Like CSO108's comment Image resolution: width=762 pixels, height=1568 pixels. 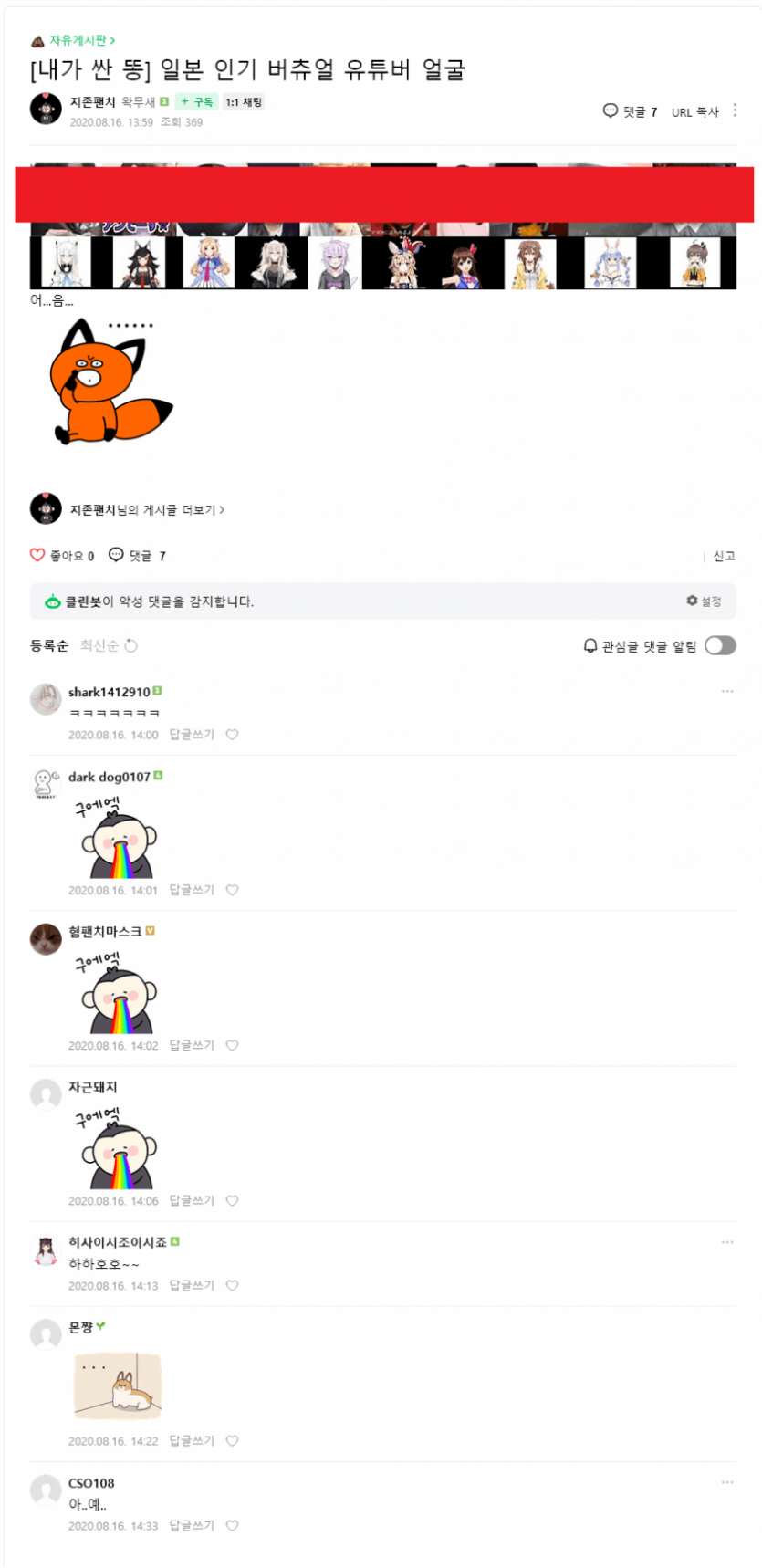click(x=233, y=1525)
